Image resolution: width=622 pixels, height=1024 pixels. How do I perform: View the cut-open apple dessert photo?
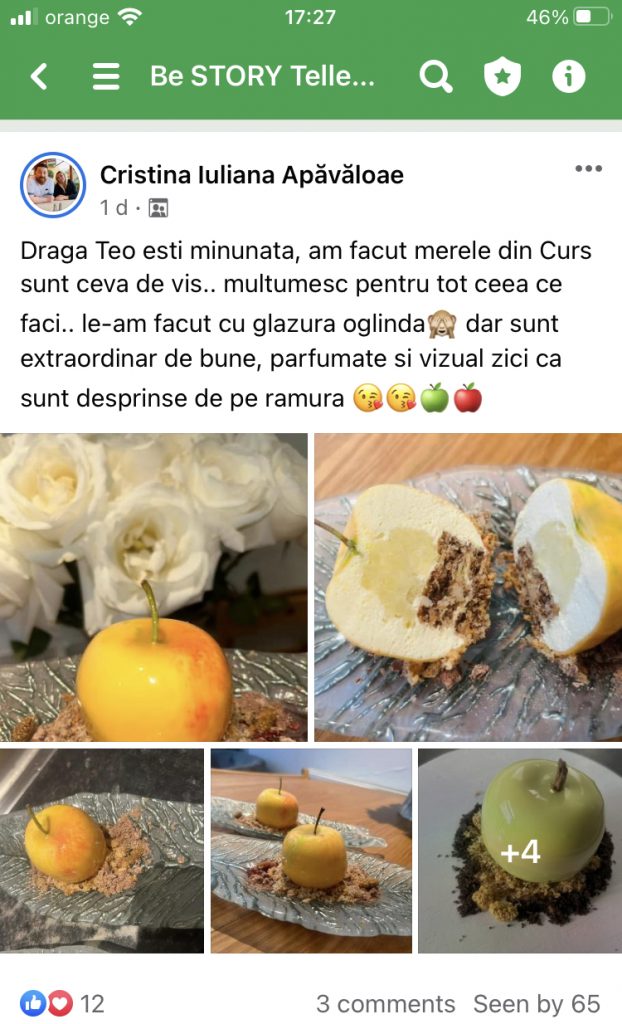pos(468,587)
